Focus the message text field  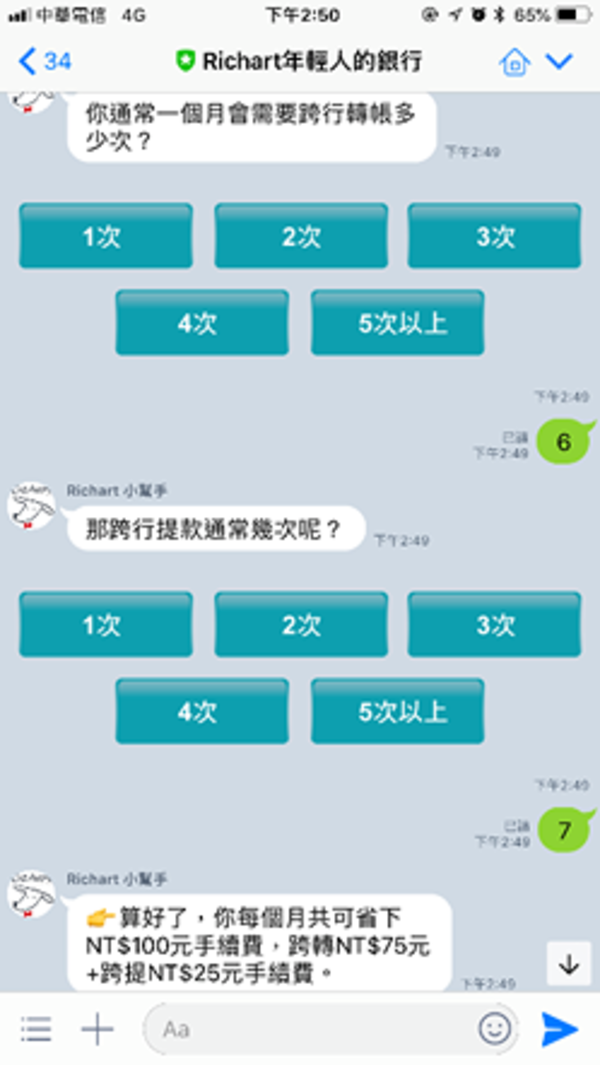click(310, 1029)
